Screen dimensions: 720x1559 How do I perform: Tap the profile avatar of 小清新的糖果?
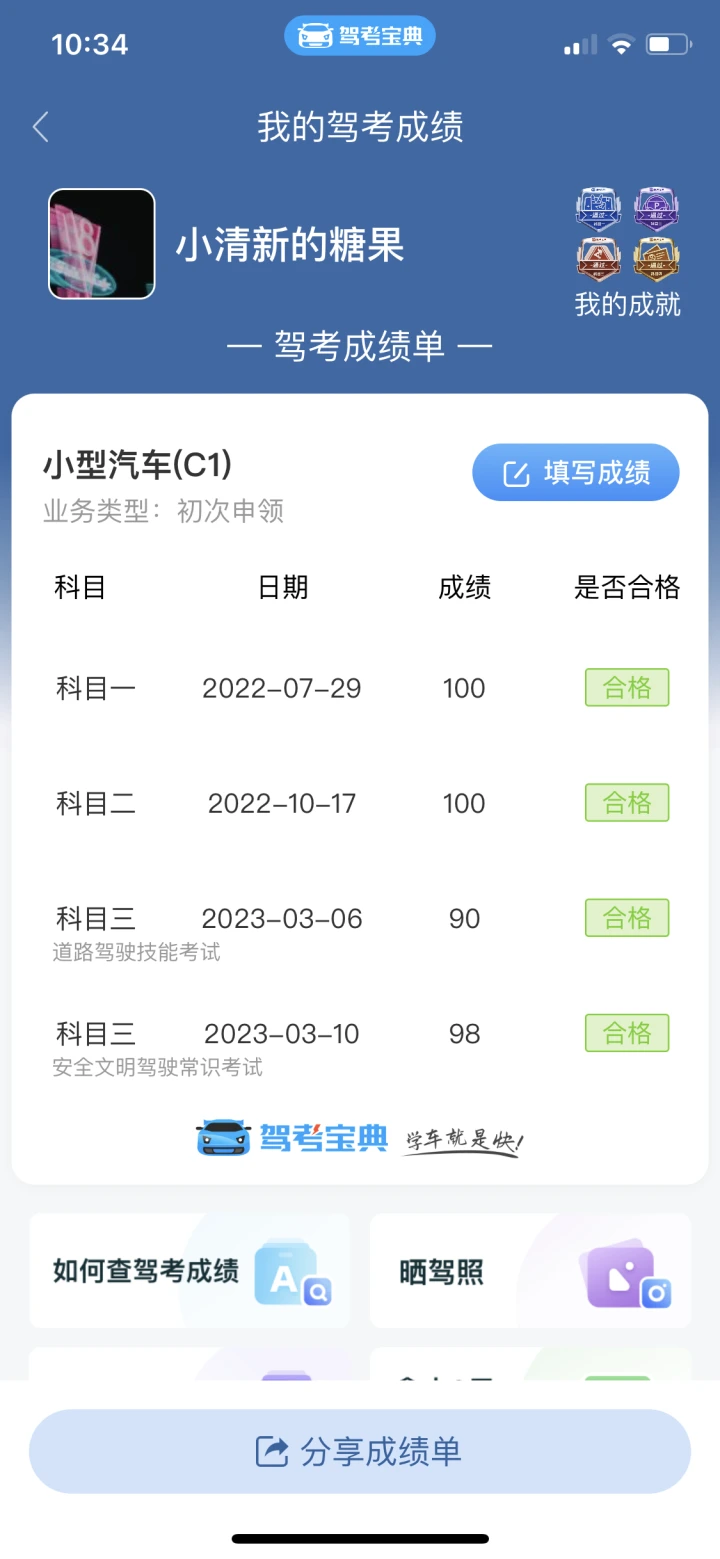point(102,244)
